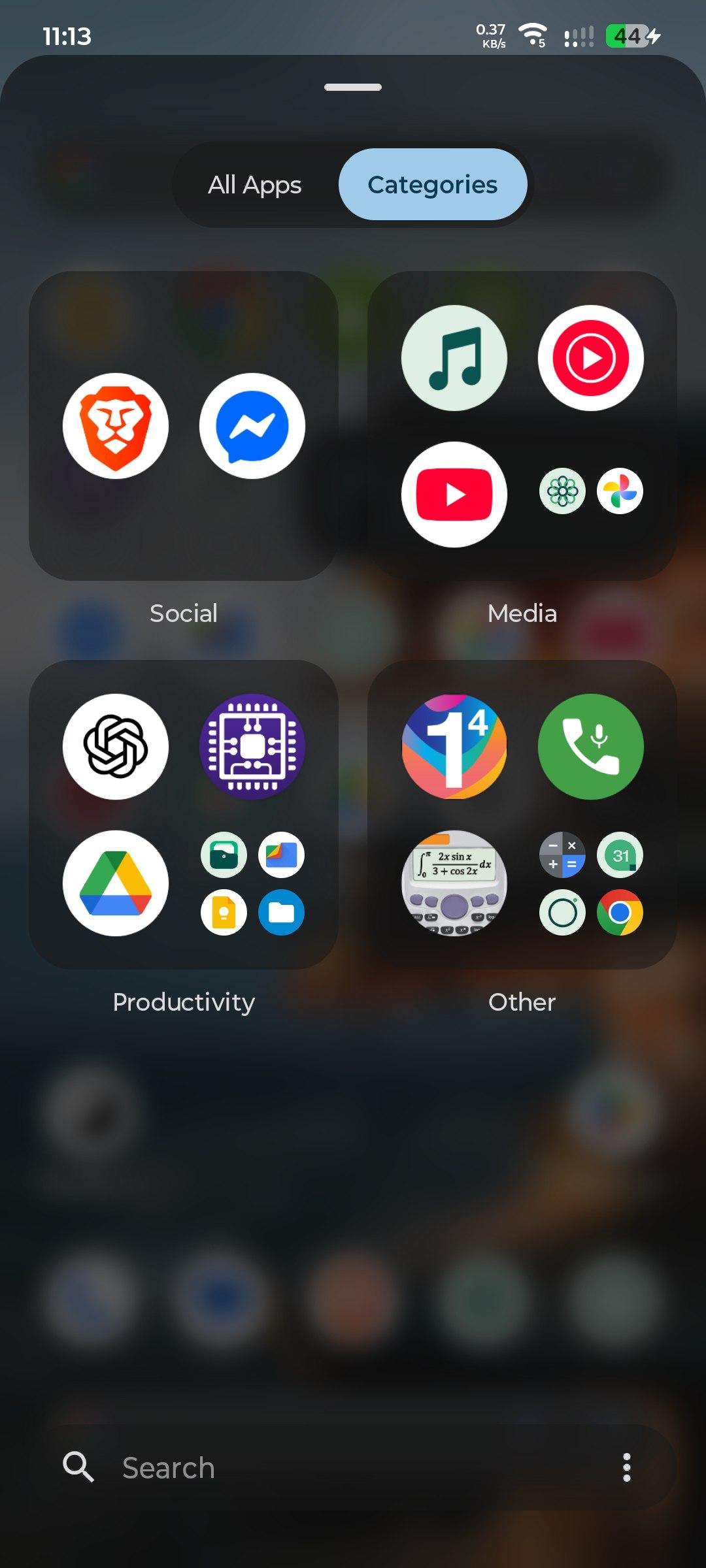Launch the green phone call recorder app

(x=590, y=746)
